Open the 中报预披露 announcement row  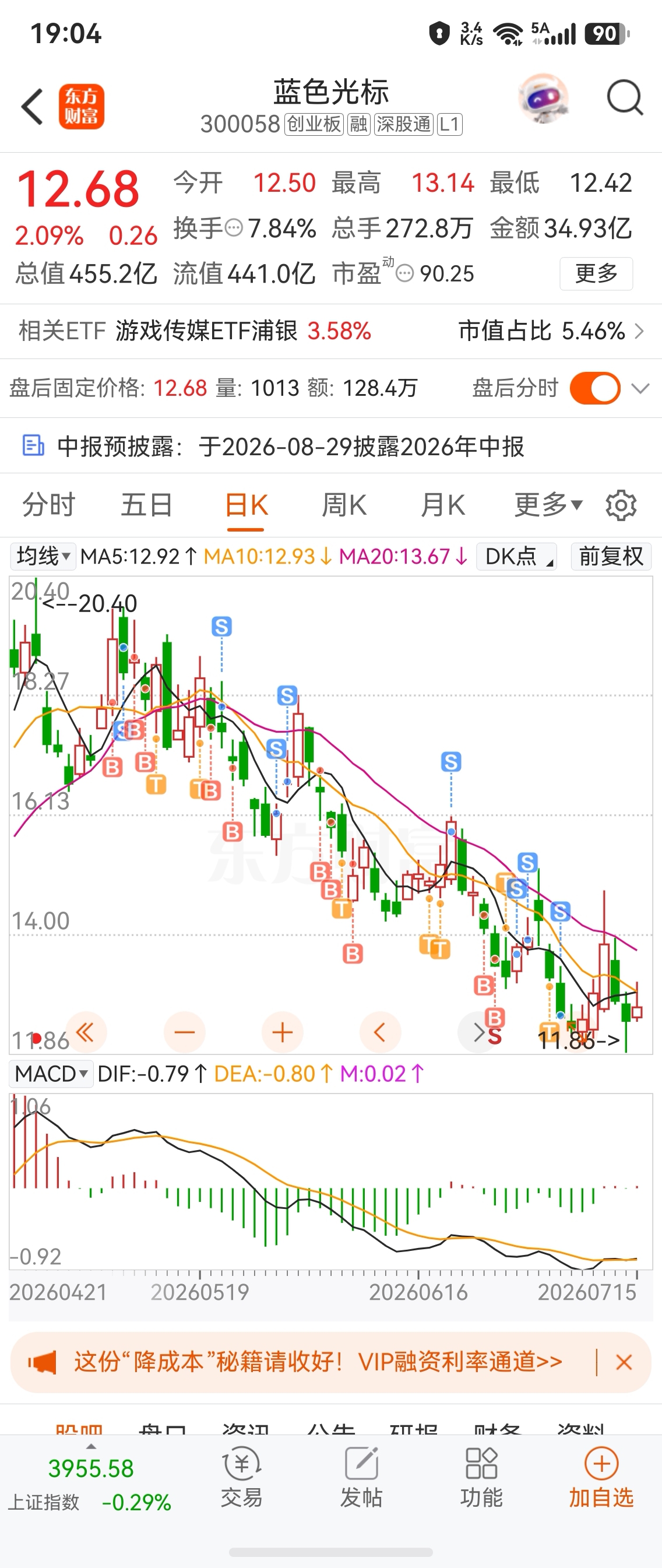(331, 446)
